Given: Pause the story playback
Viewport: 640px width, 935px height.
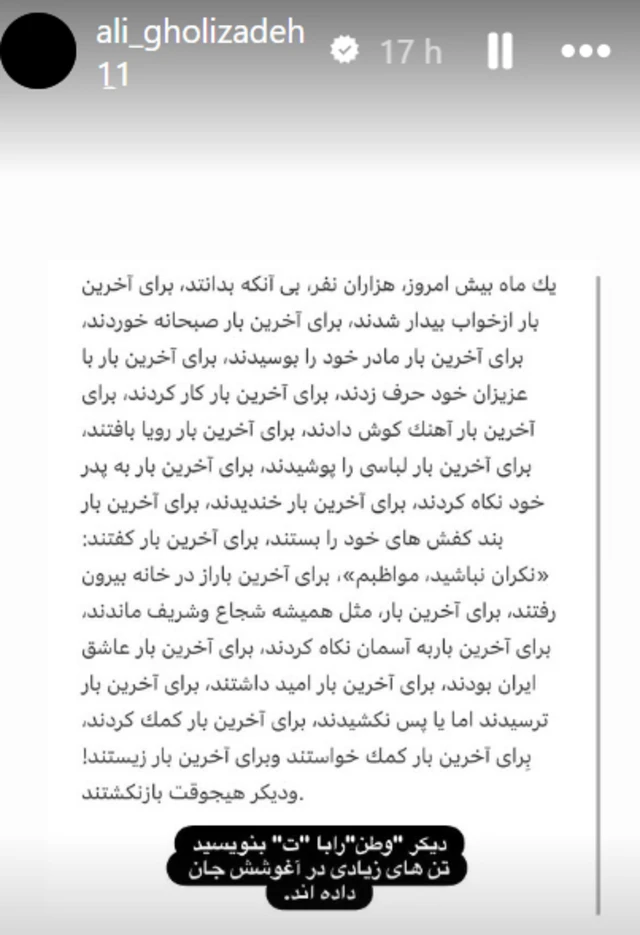Looking at the screenshot, I should [499, 51].
